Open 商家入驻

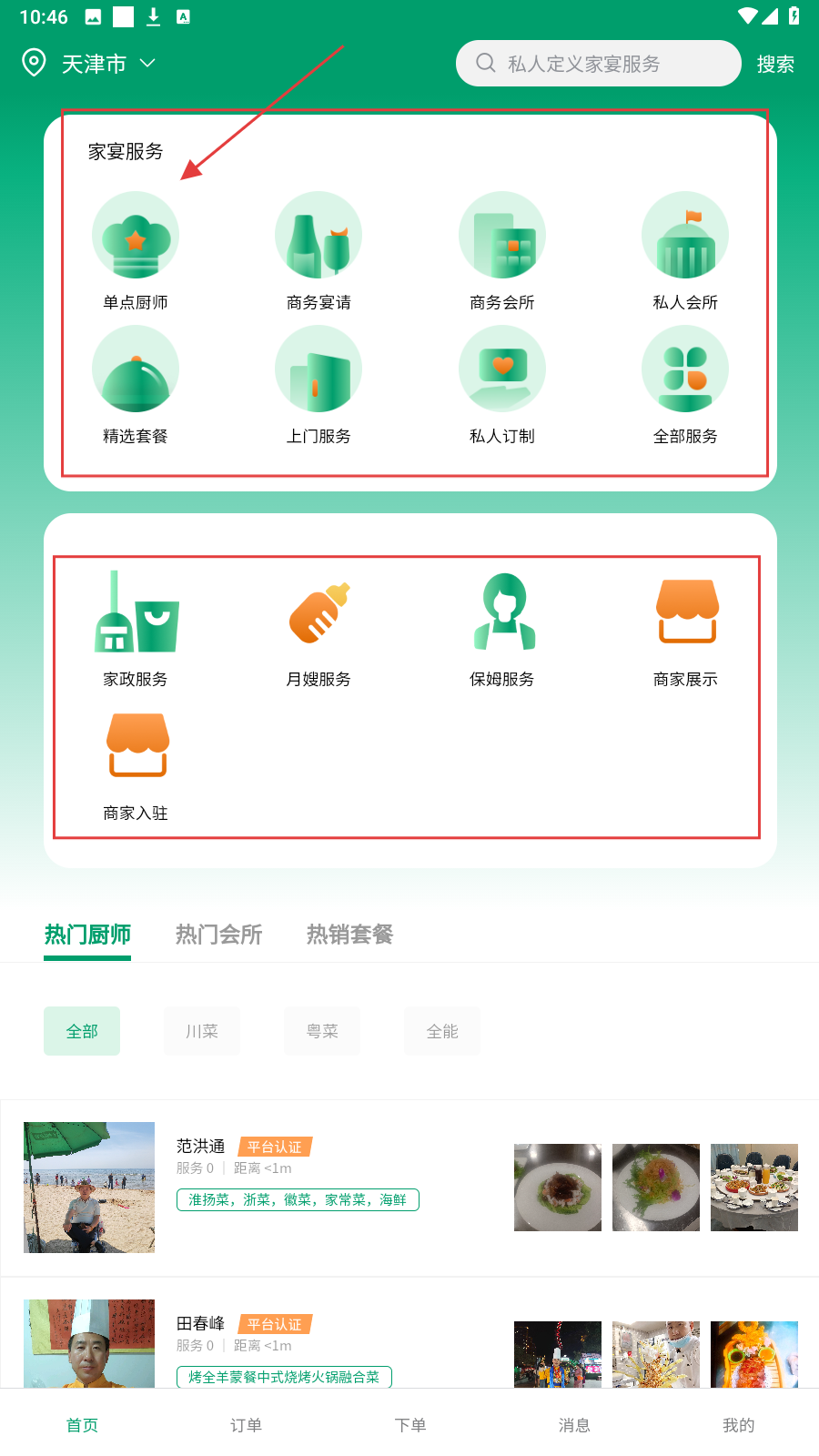(x=136, y=764)
